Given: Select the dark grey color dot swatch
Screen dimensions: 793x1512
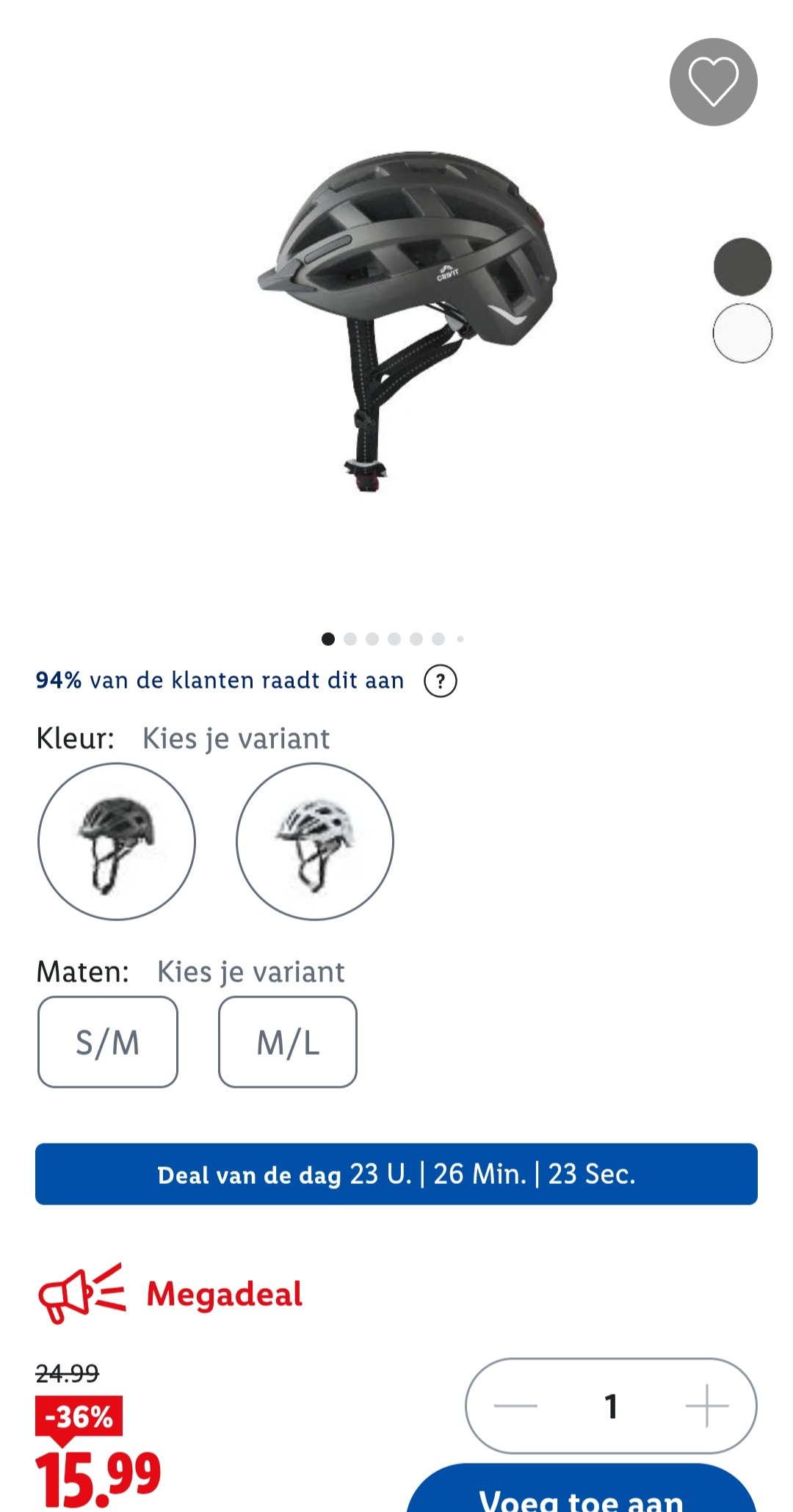Looking at the screenshot, I should 741,268.
